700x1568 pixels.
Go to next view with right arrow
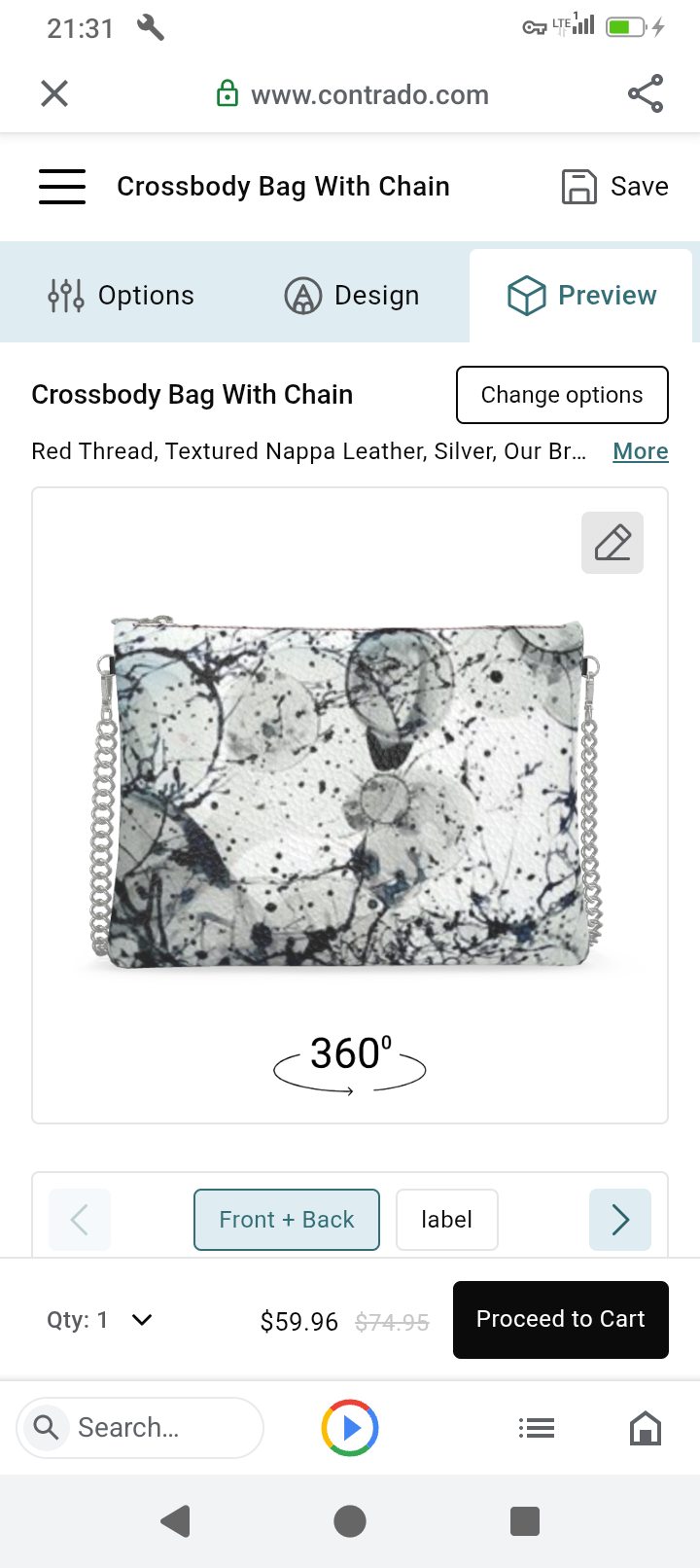tap(620, 1220)
